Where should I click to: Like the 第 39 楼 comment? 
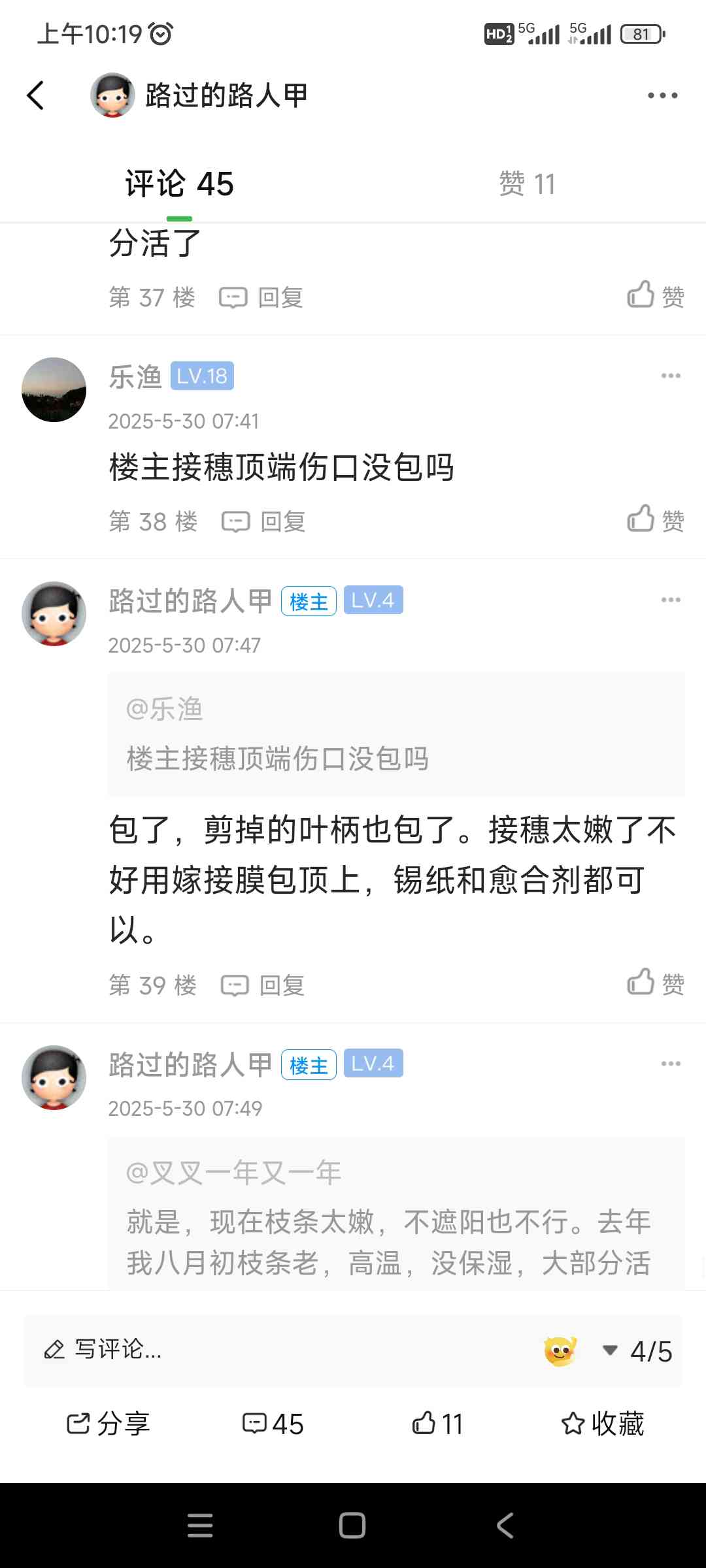click(x=656, y=983)
